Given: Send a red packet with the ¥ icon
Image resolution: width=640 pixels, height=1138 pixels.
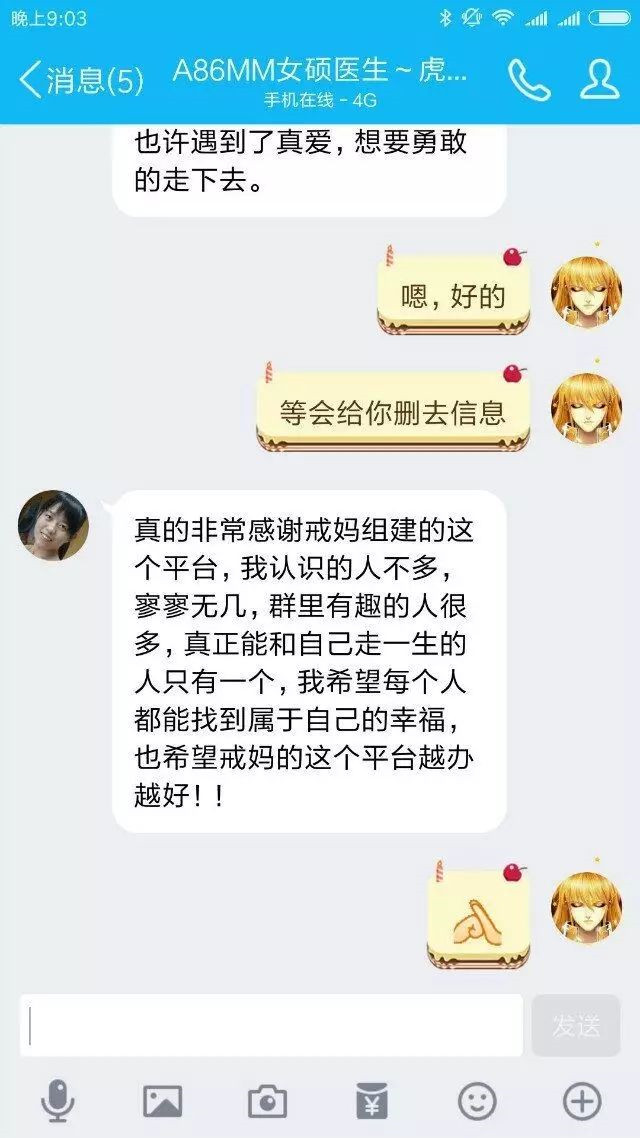Looking at the screenshot, I should click(x=372, y=1102).
